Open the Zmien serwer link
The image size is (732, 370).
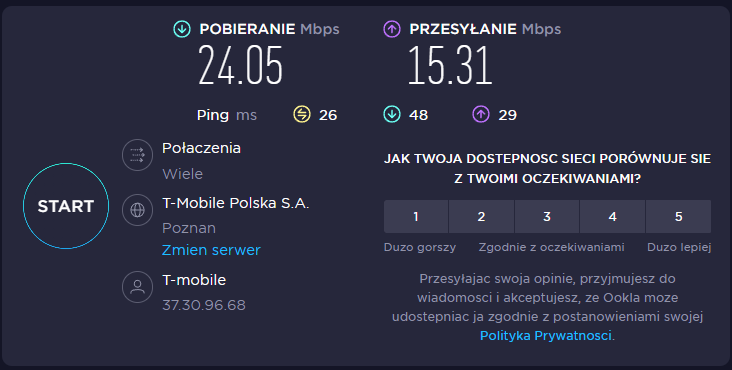(x=211, y=250)
